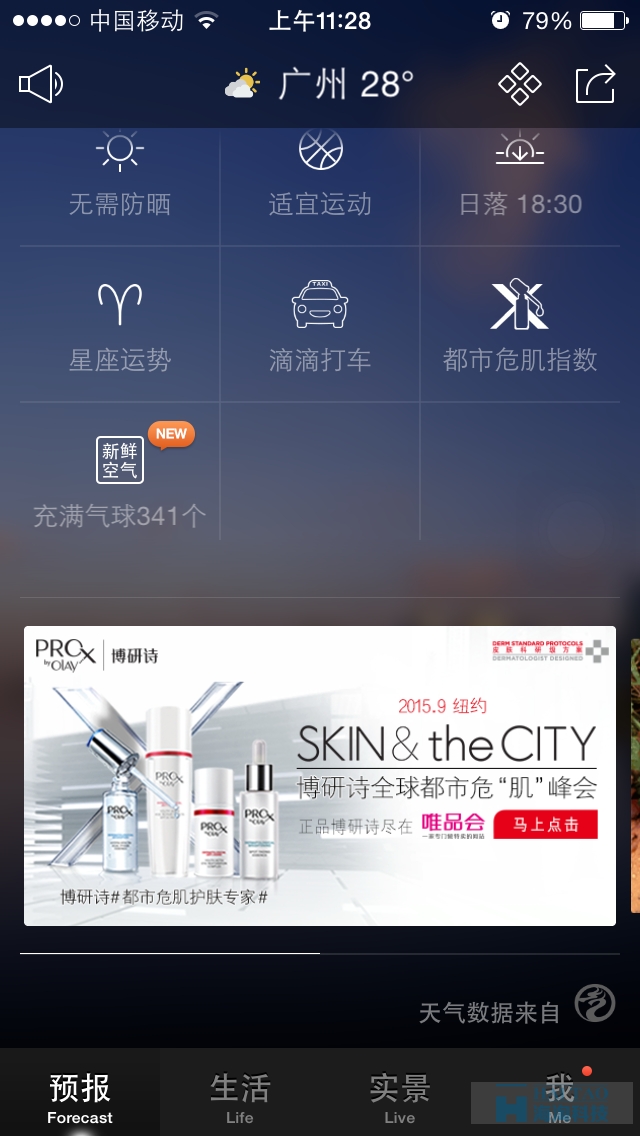Screen dimensions: 640x1136
Task: Switch to the 实景 Live tab
Action: coord(399,1096)
